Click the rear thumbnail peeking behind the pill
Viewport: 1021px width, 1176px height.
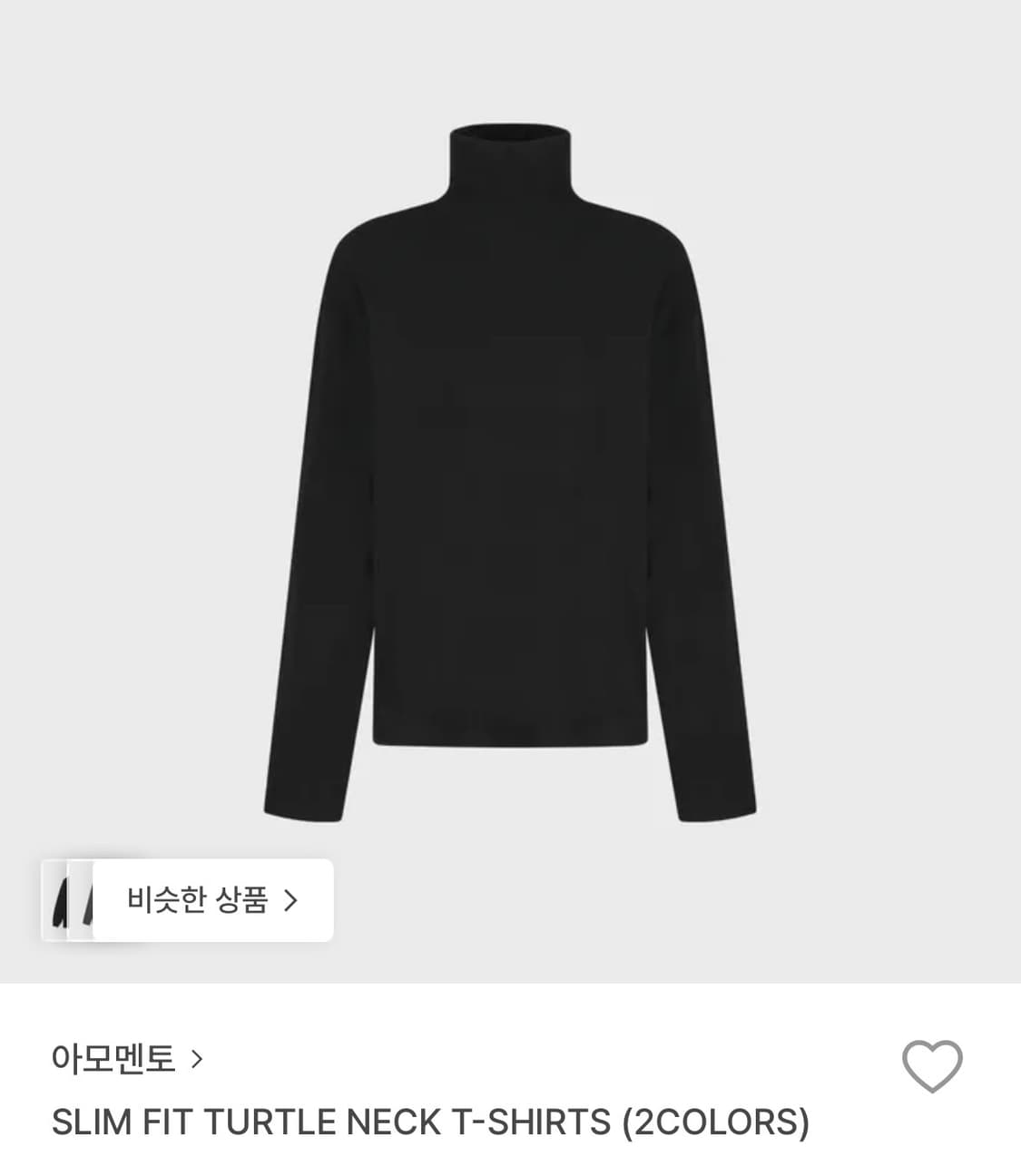tap(56, 901)
